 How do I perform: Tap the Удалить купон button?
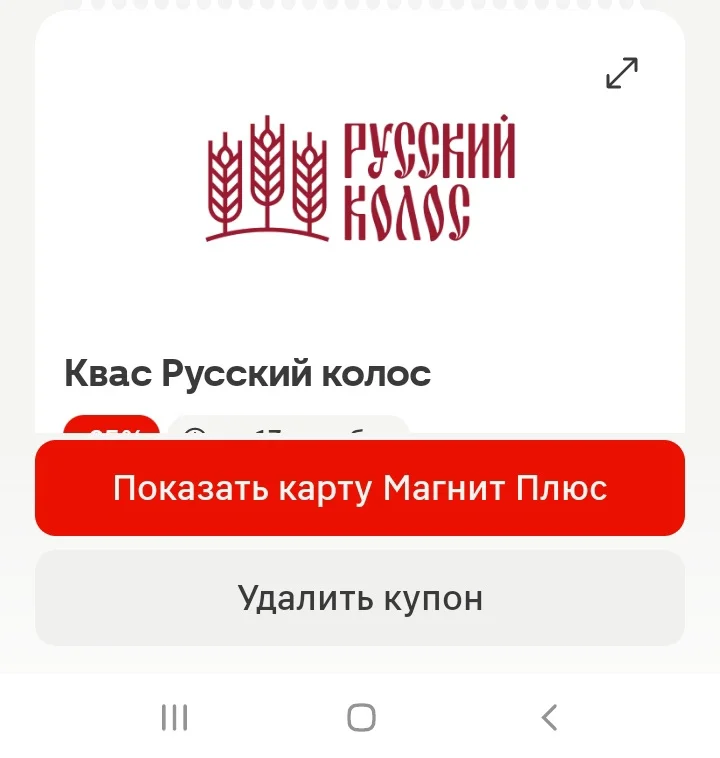[x=360, y=598]
